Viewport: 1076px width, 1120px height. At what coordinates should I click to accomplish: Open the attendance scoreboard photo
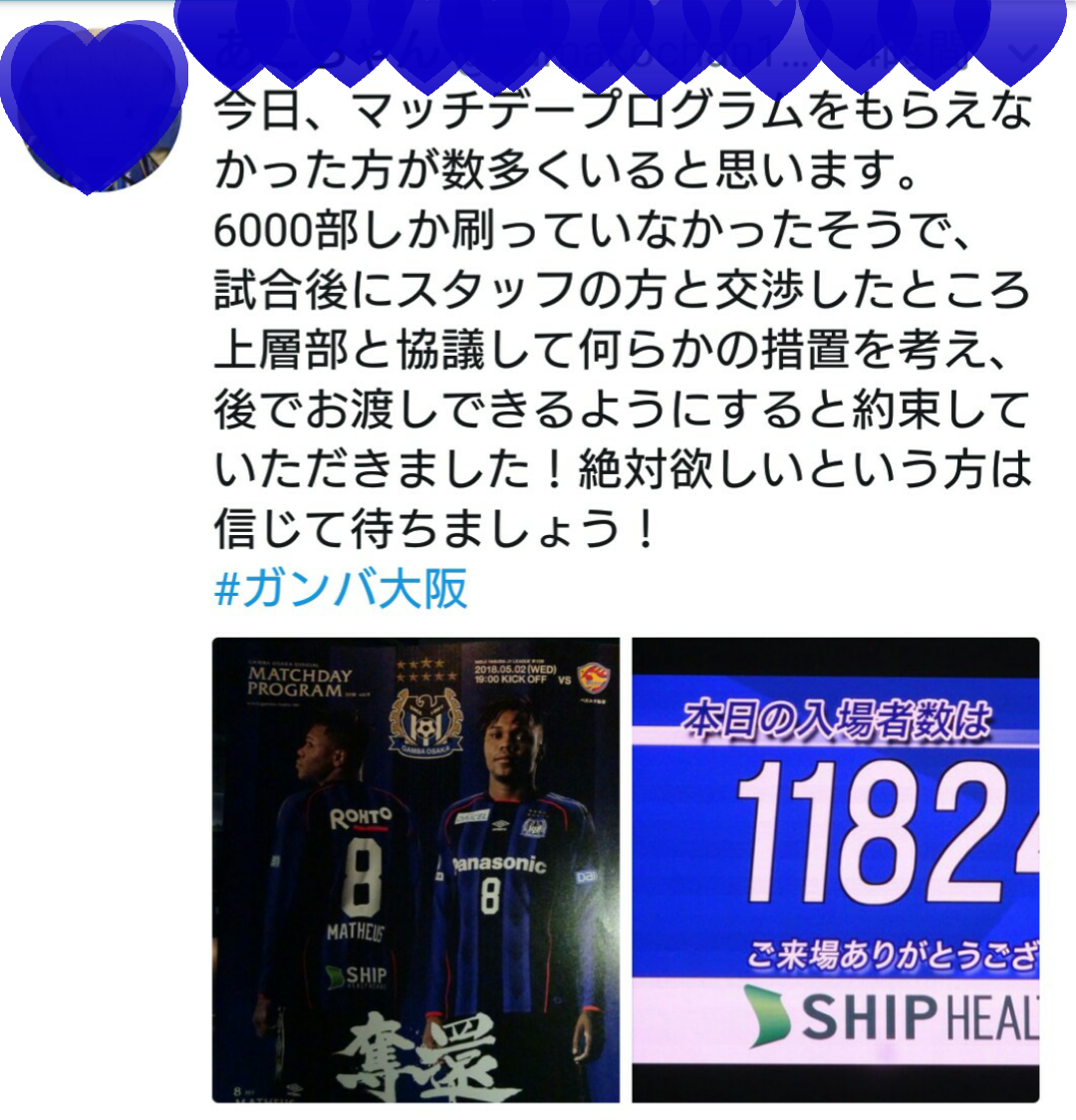point(835,869)
